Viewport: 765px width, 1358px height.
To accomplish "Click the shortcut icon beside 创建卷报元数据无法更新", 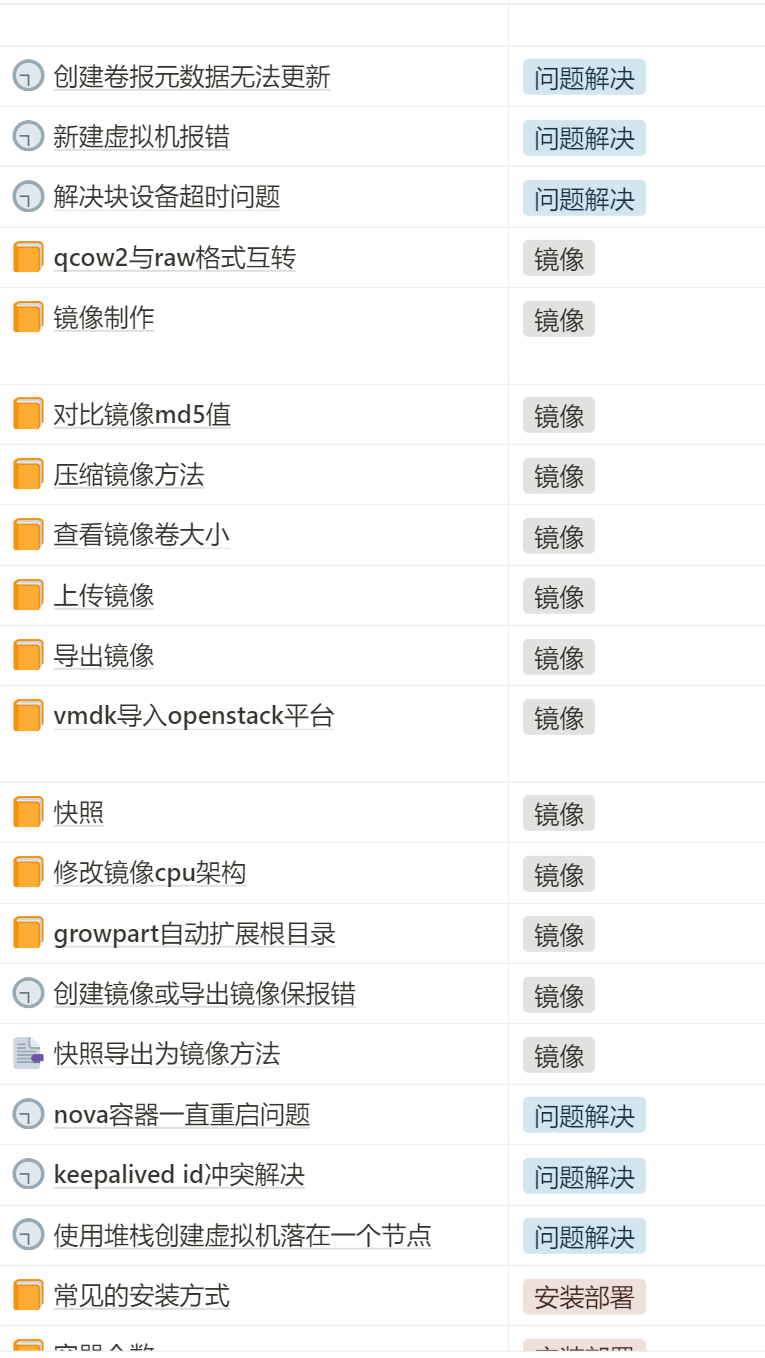I will (27, 77).
